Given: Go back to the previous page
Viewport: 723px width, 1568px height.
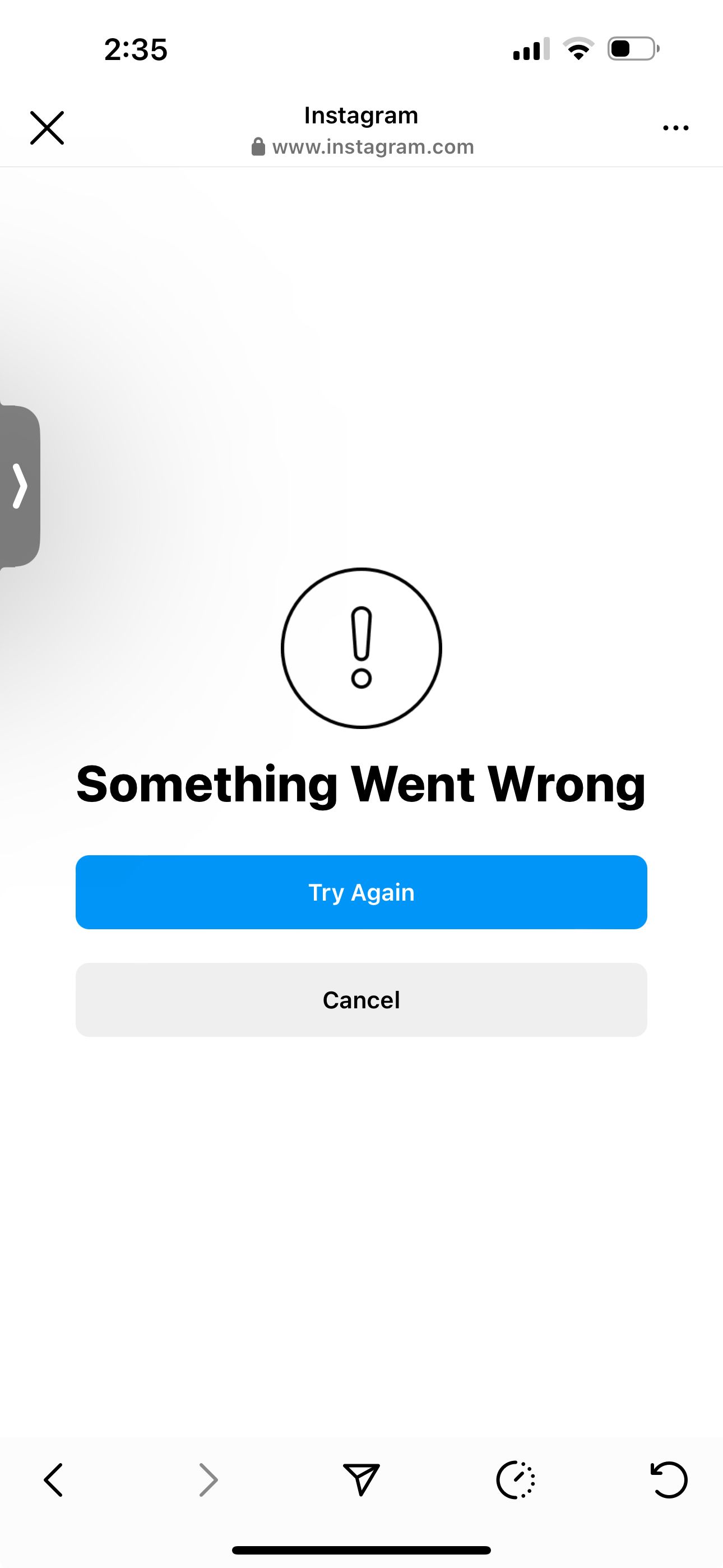Looking at the screenshot, I should (x=54, y=1479).
